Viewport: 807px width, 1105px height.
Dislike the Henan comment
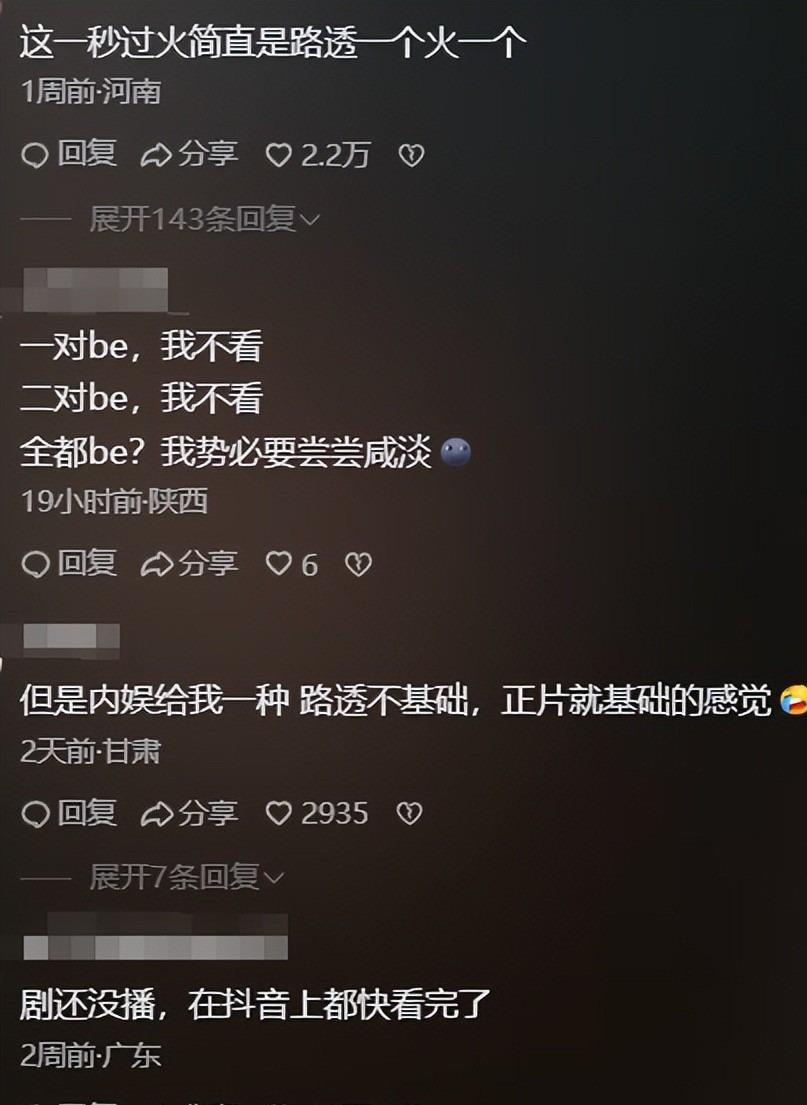411,155
